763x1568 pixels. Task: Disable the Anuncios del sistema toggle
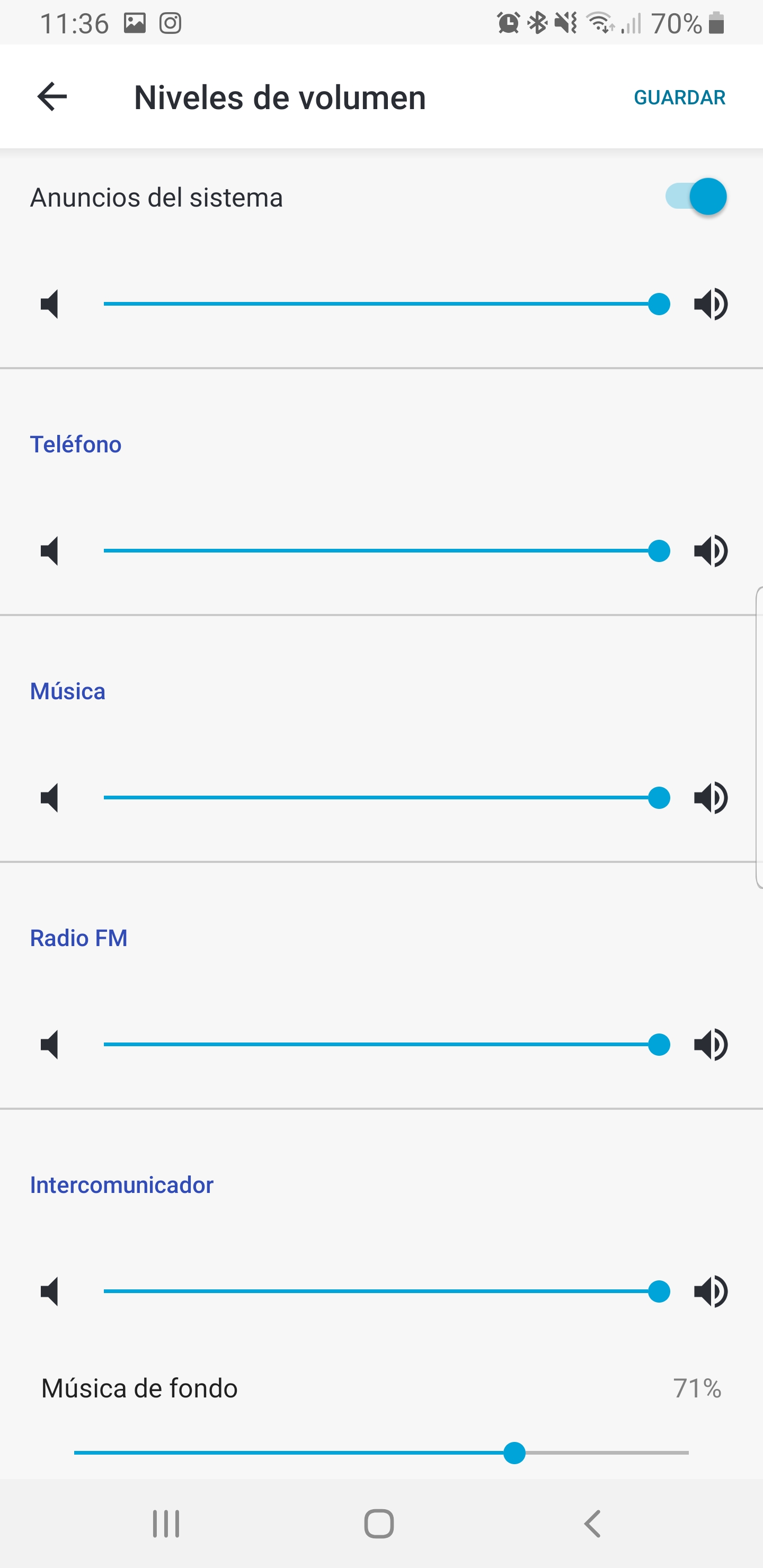[696, 197]
